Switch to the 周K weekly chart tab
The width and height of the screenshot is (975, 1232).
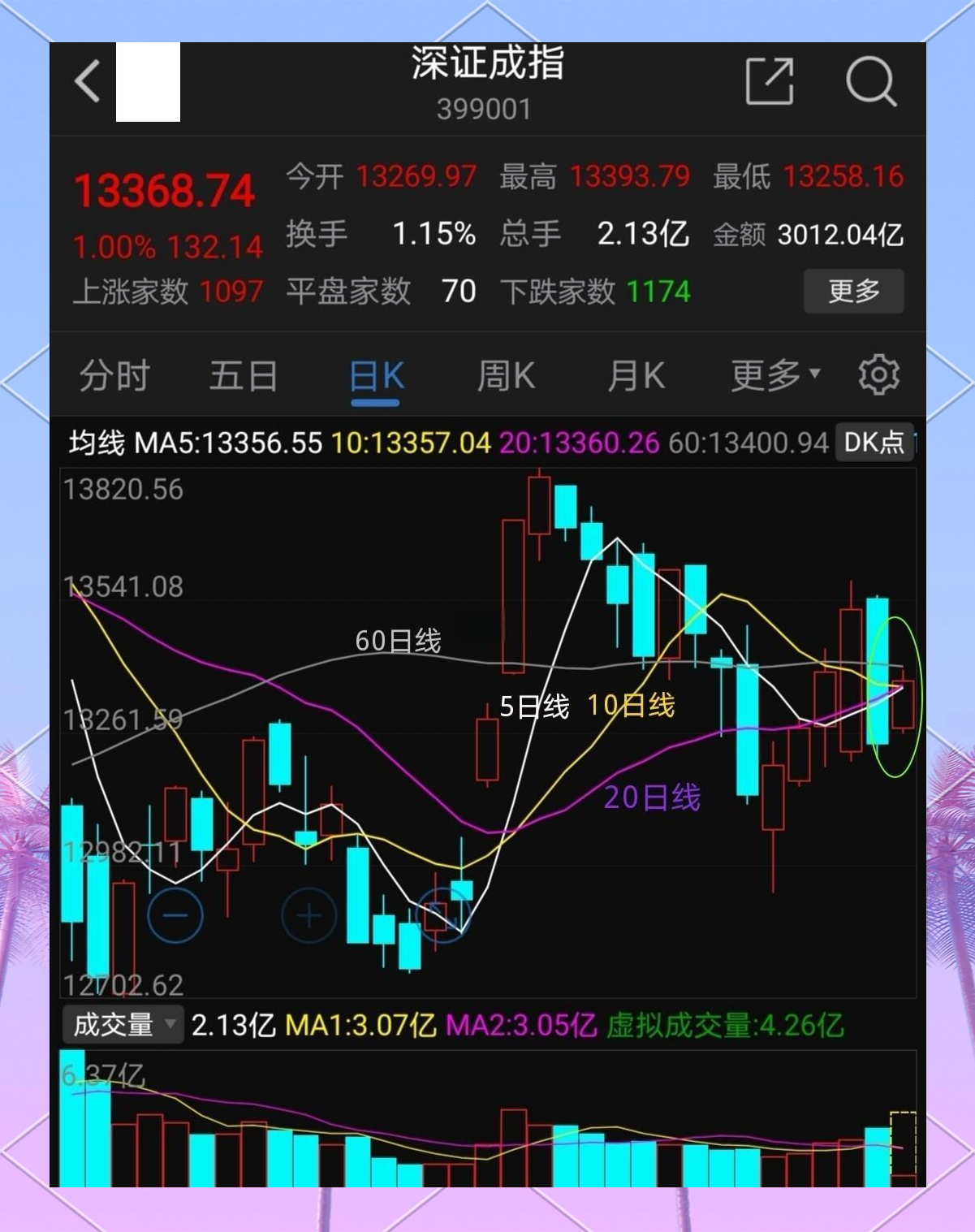pos(505,374)
